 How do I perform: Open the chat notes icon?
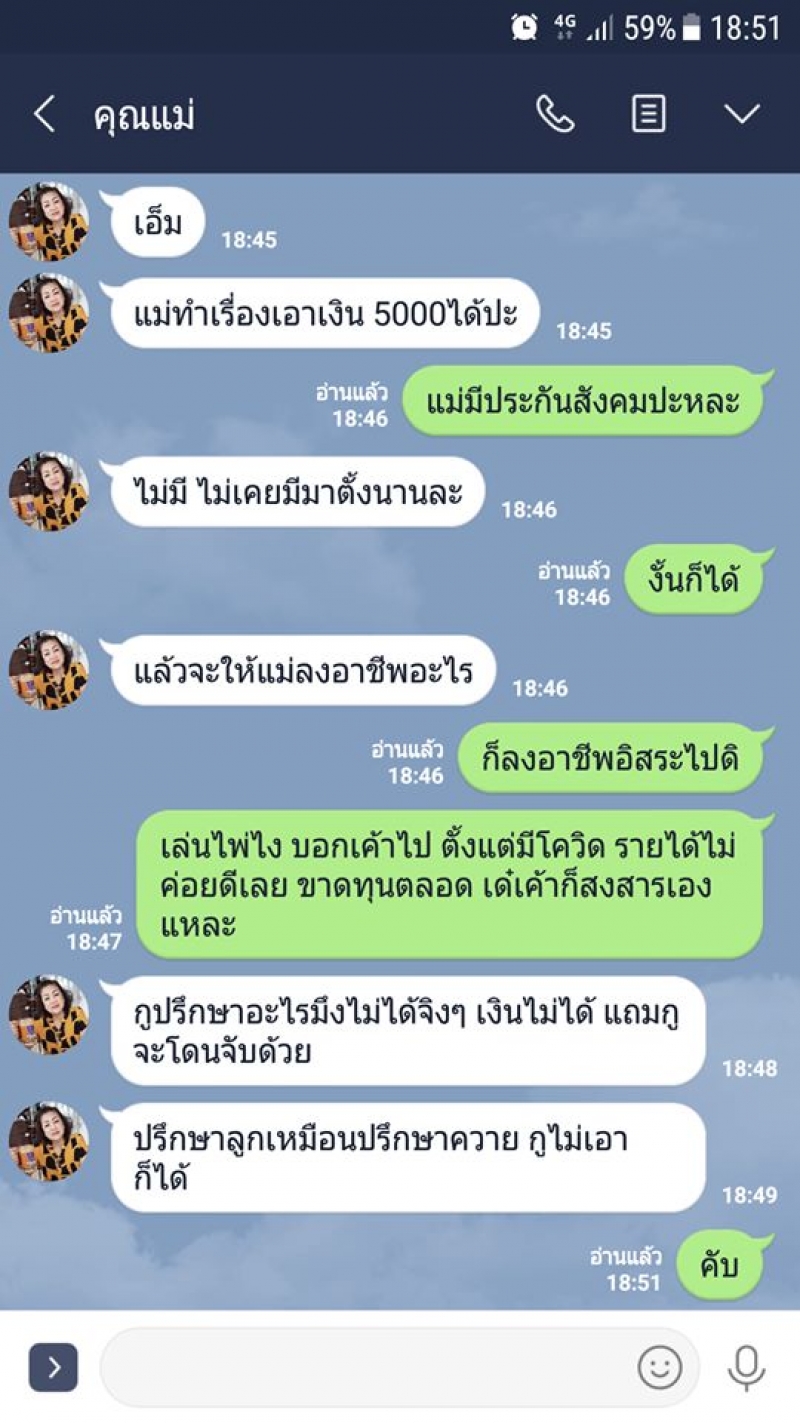click(x=648, y=115)
